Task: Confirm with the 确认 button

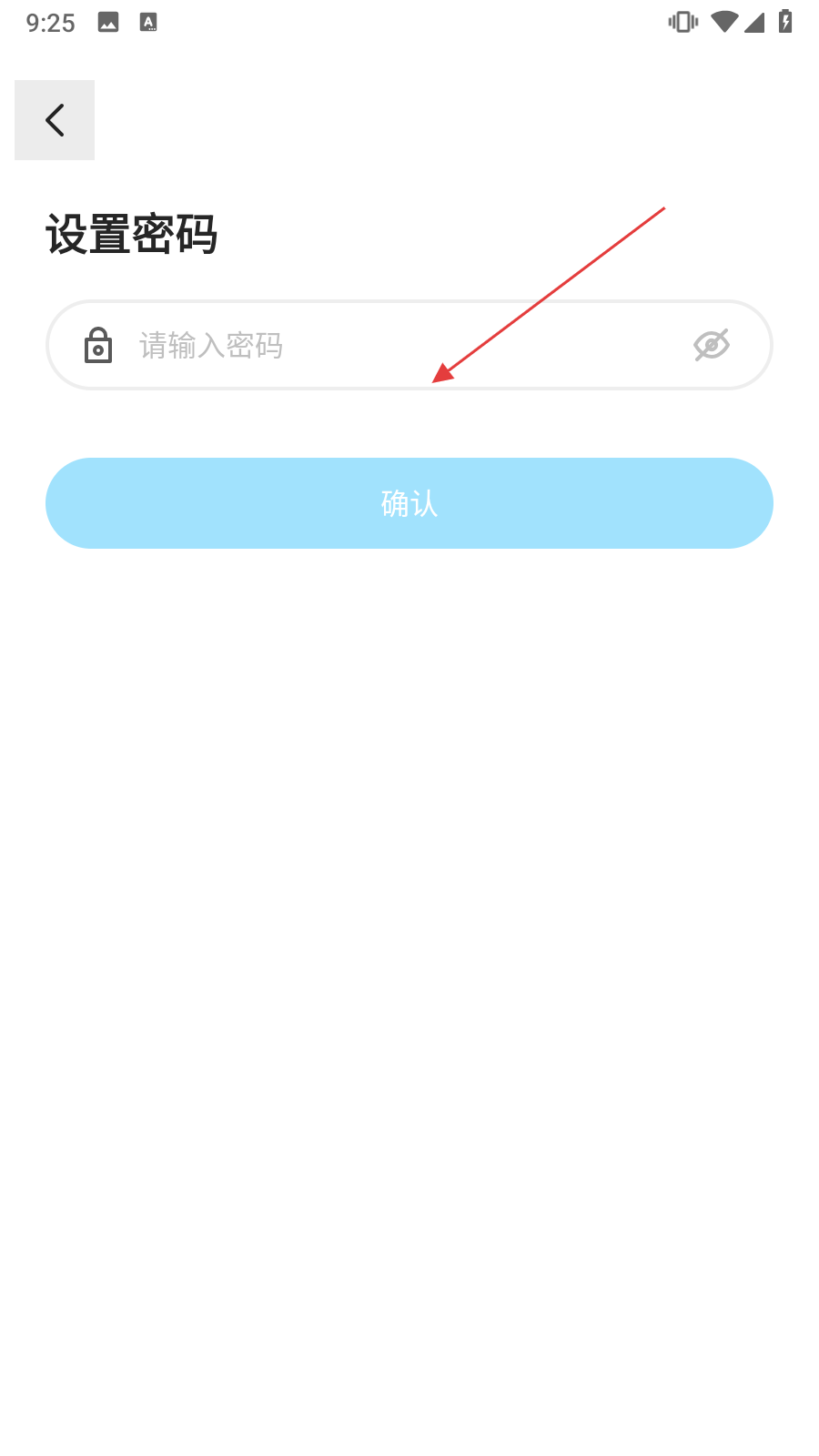Action: pyautogui.click(x=409, y=503)
